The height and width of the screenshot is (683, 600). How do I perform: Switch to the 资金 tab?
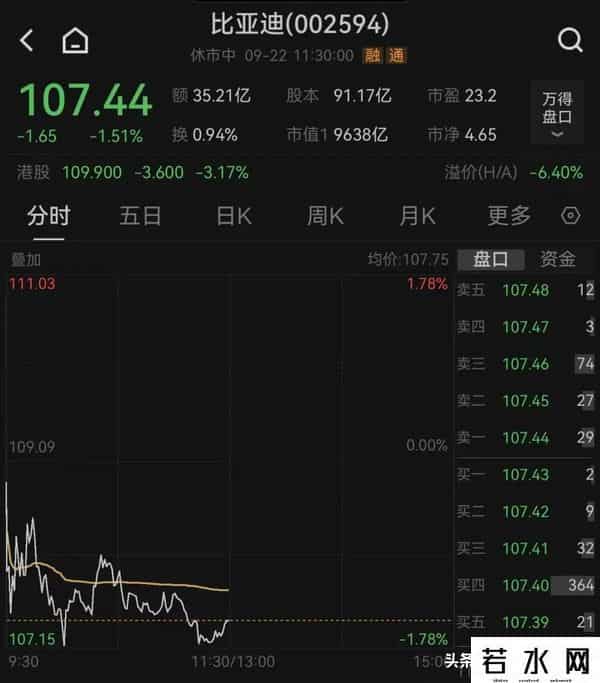point(558,260)
